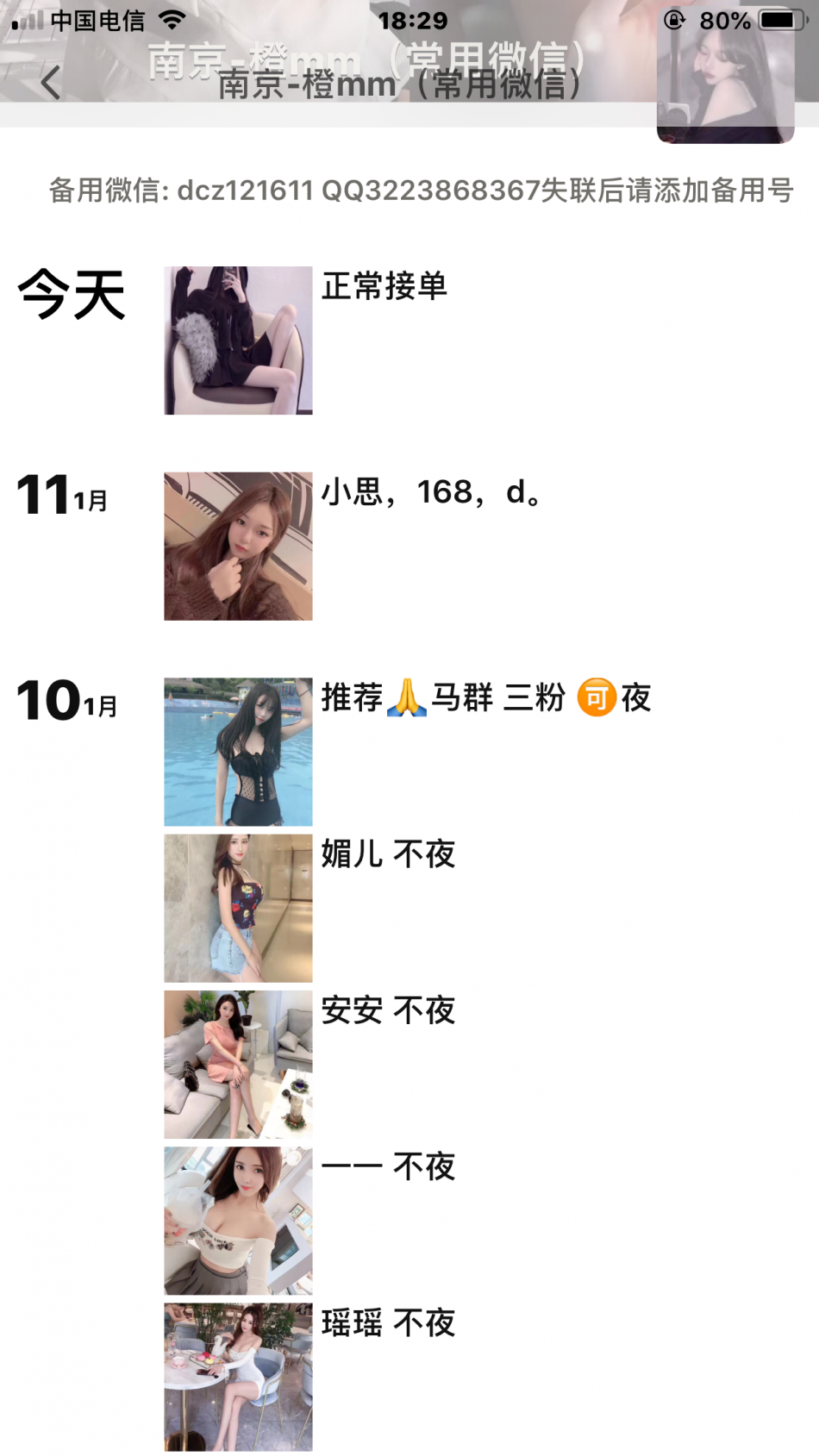
Task: Open the post "小思，168，d。"
Action: pyautogui.click(x=238, y=546)
